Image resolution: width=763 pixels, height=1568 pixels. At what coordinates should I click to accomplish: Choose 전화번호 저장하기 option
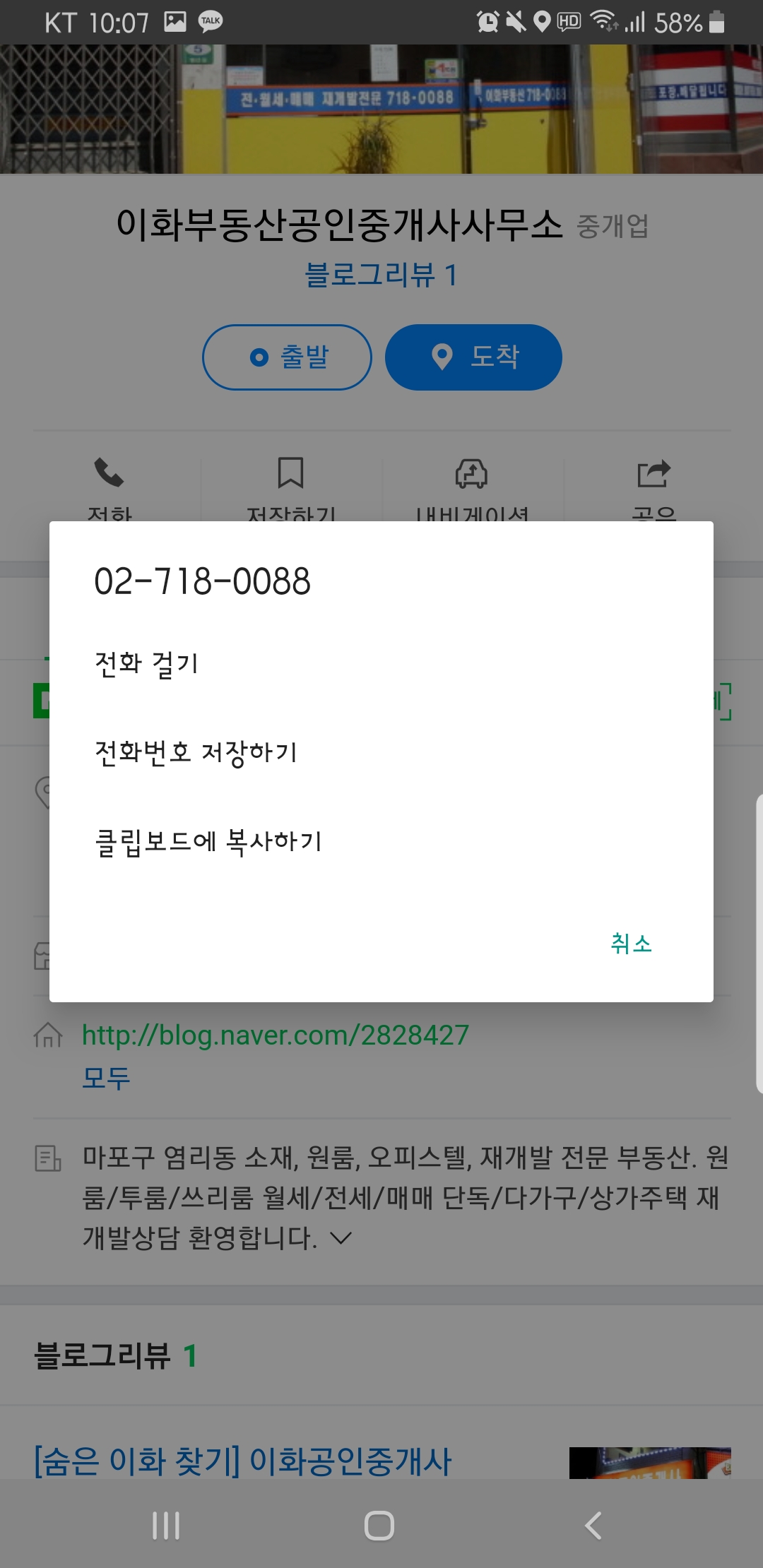click(x=196, y=753)
